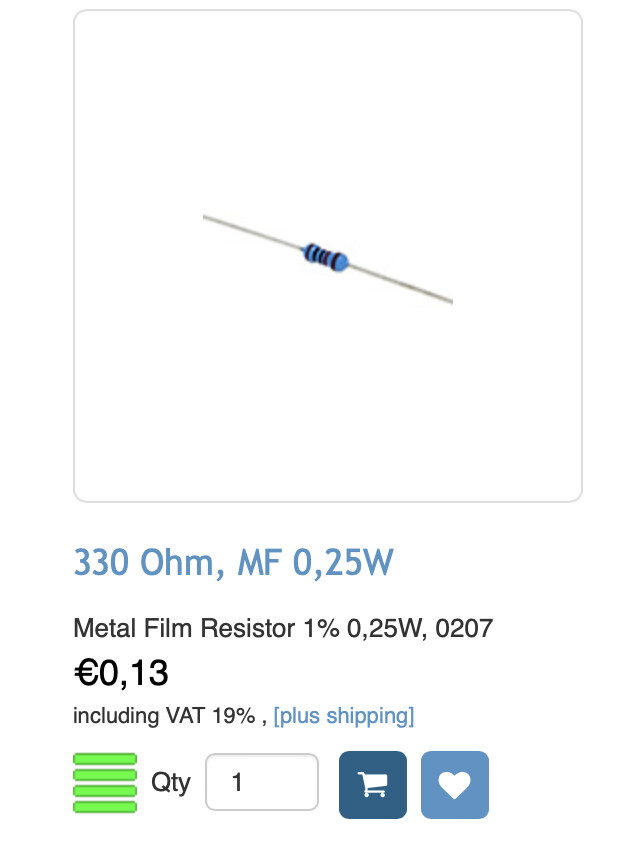Open the 330 Ohm, MF 0,25W product link
This screenshot has width=618, height=842.
[x=233, y=563]
